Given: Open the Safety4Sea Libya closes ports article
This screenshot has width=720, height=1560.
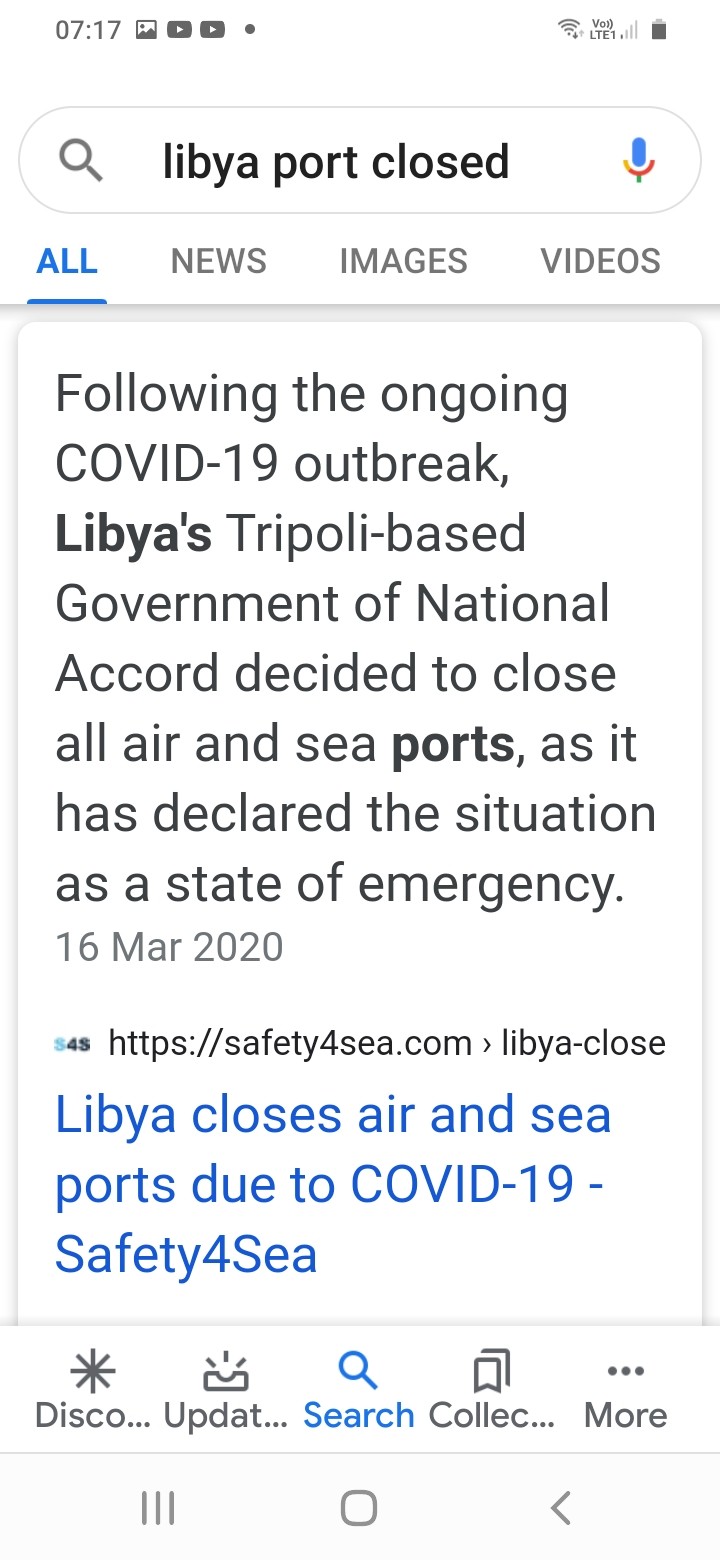Looking at the screenshot, I should pyautogui.click(x=332, y=1184).
